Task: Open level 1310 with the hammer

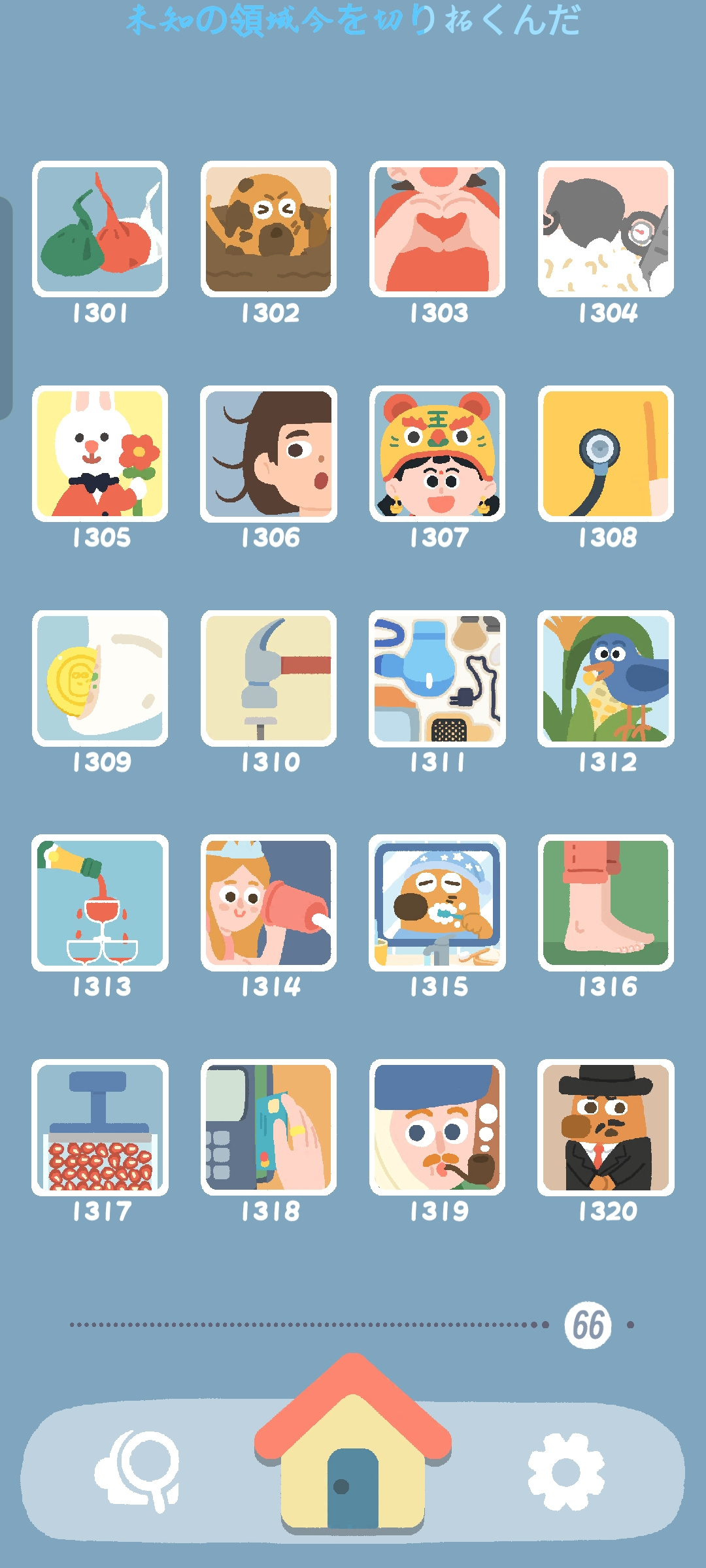Action: point(269,678)
